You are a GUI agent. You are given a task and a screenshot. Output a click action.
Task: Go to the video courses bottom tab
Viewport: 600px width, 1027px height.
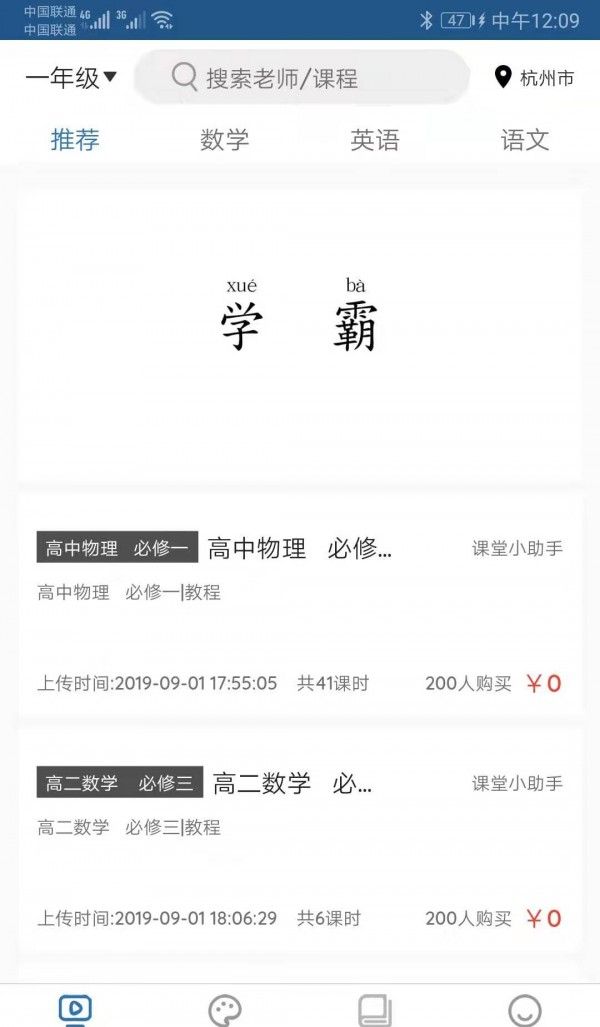click(75, 1008)
